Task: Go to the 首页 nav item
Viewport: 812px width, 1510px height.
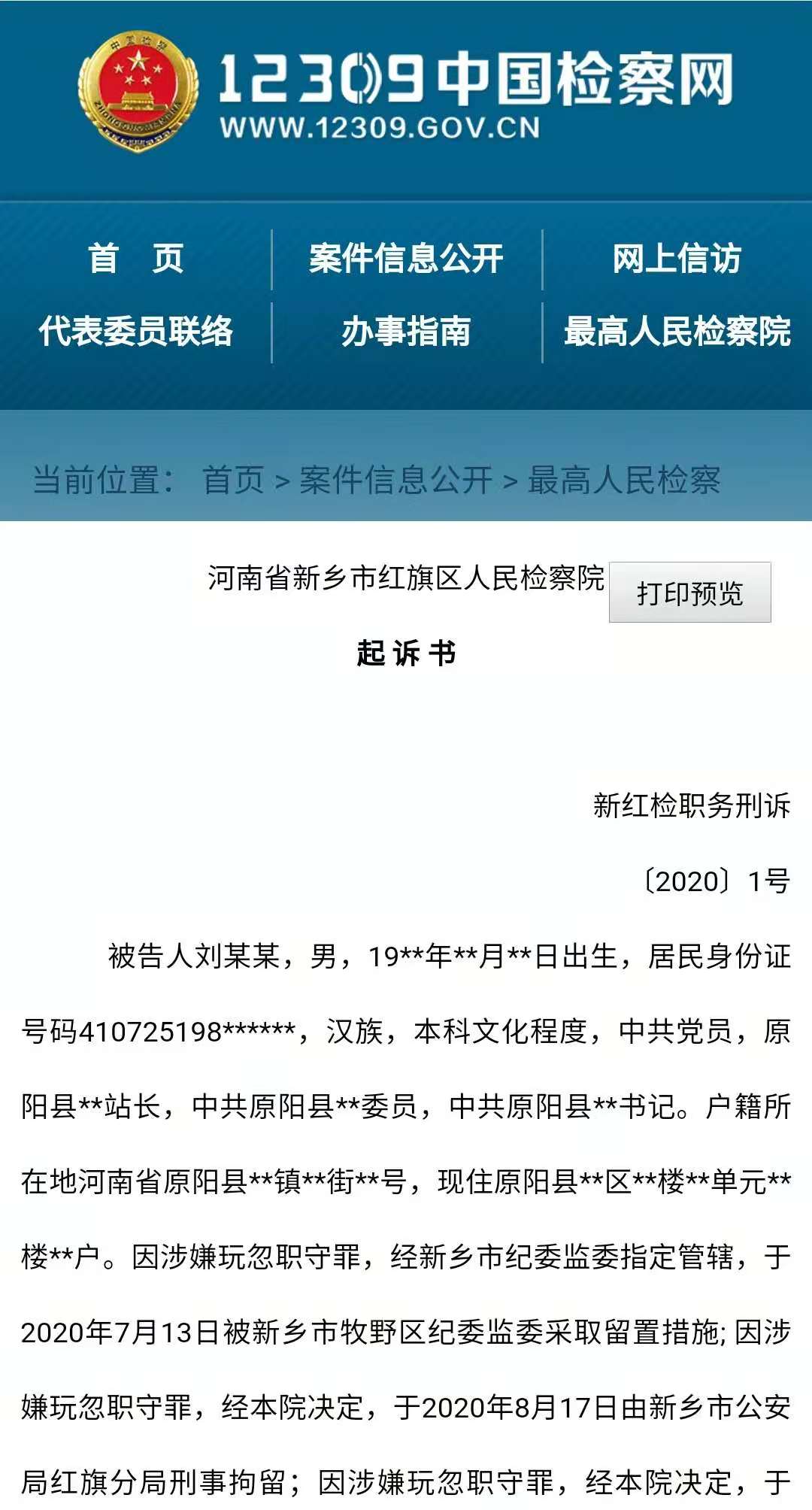Action: [136, 259]
